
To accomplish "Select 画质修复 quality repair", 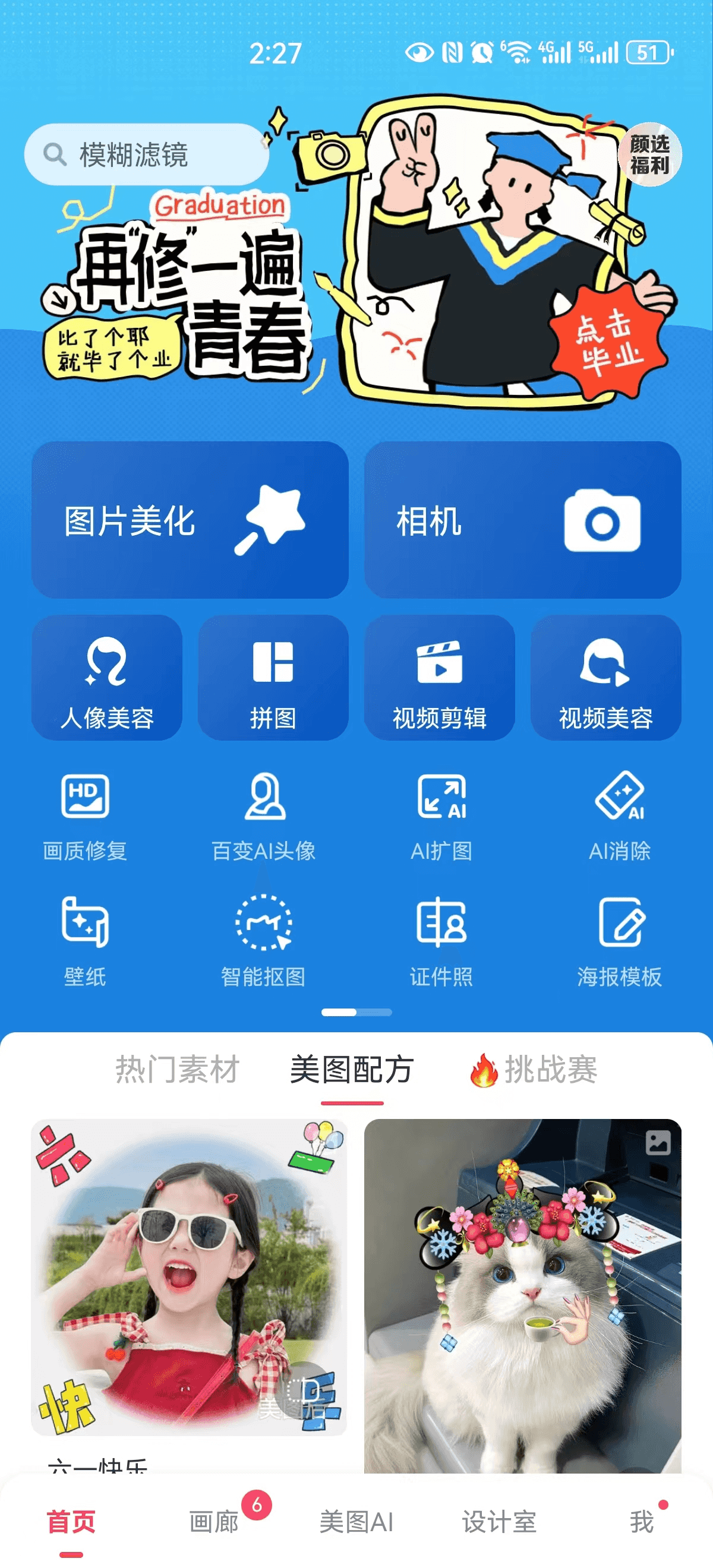I will tap(85, 817).
